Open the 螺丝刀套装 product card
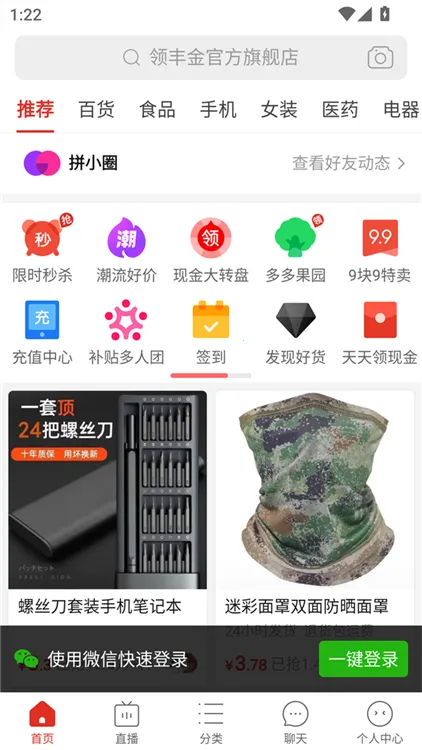 [108, 508]
